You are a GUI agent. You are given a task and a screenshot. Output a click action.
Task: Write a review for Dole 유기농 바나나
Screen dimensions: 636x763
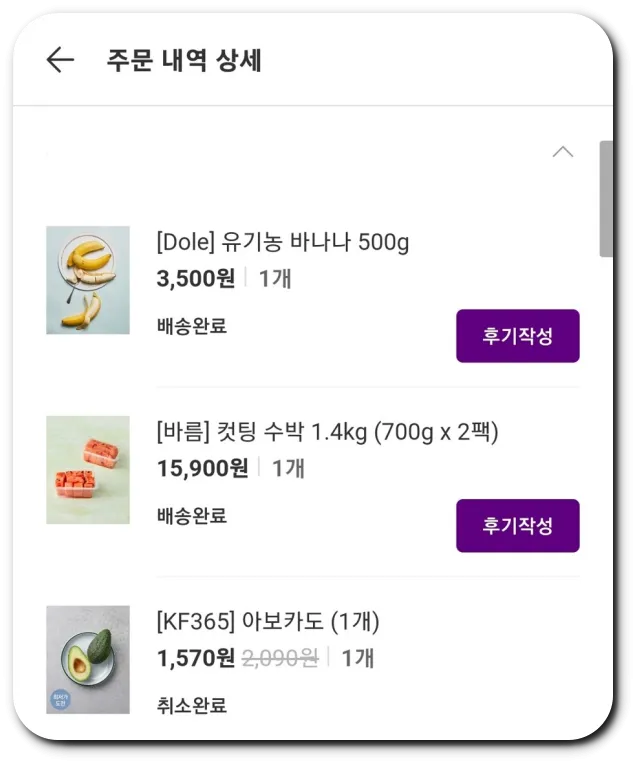tap(517, 336)
